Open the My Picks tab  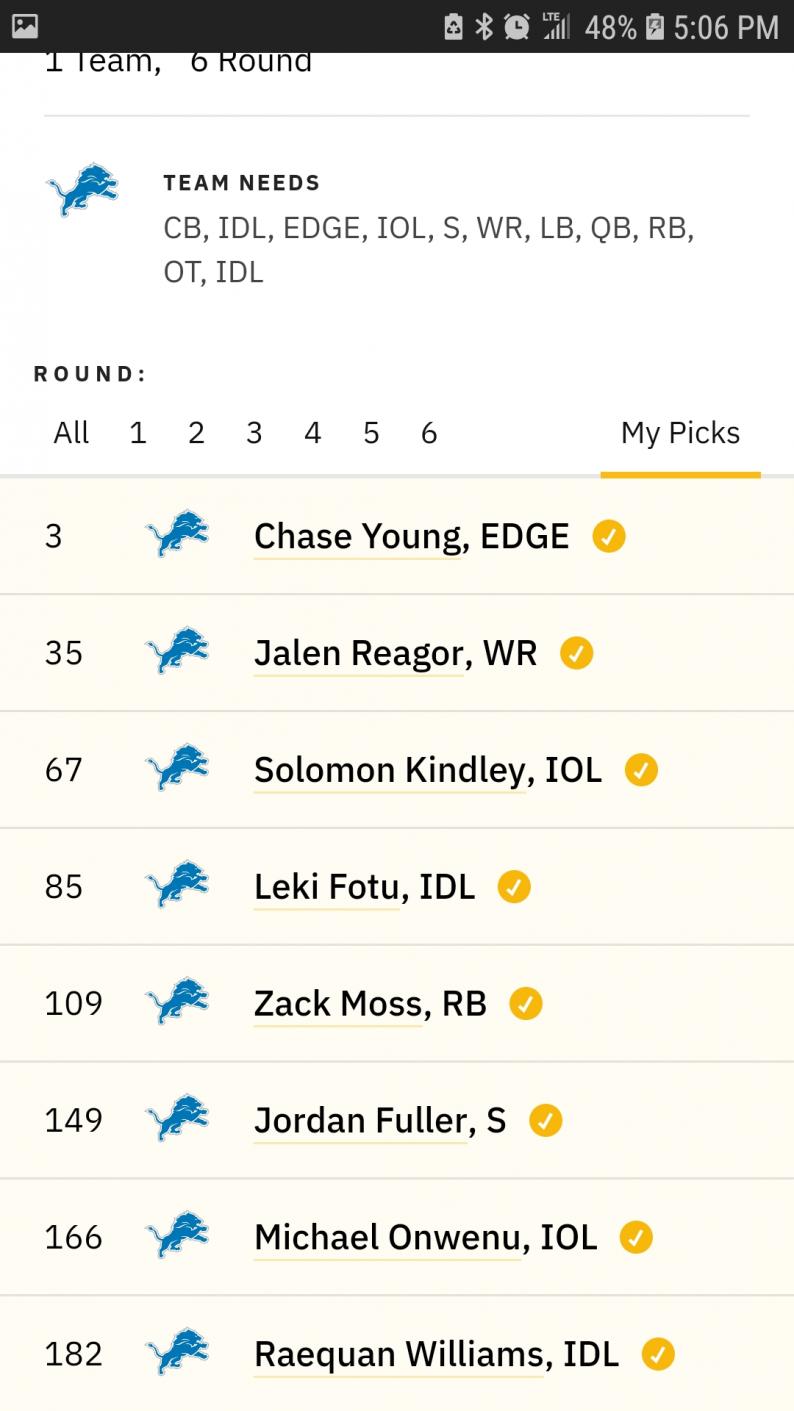coord(680,433)
